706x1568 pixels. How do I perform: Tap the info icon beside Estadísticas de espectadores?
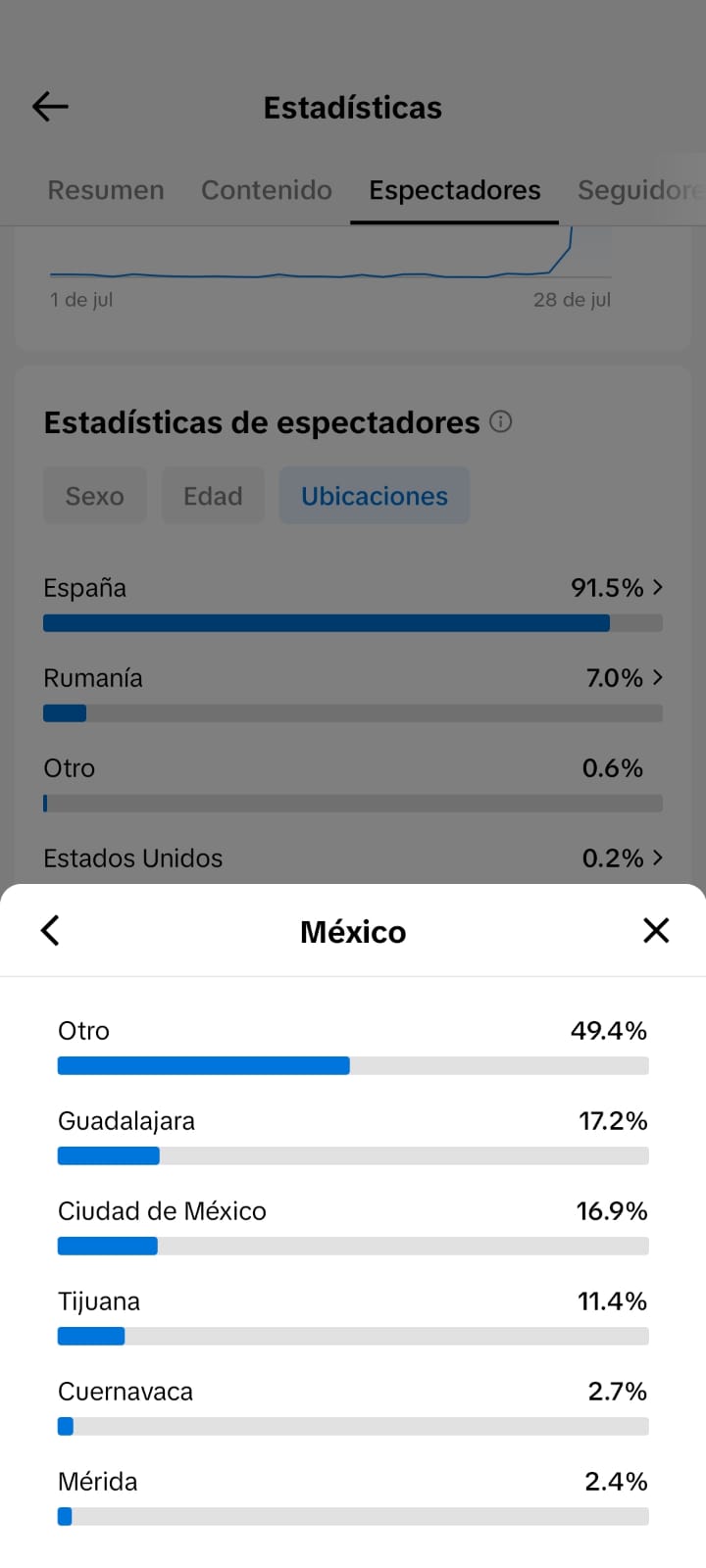coord(501,422)
